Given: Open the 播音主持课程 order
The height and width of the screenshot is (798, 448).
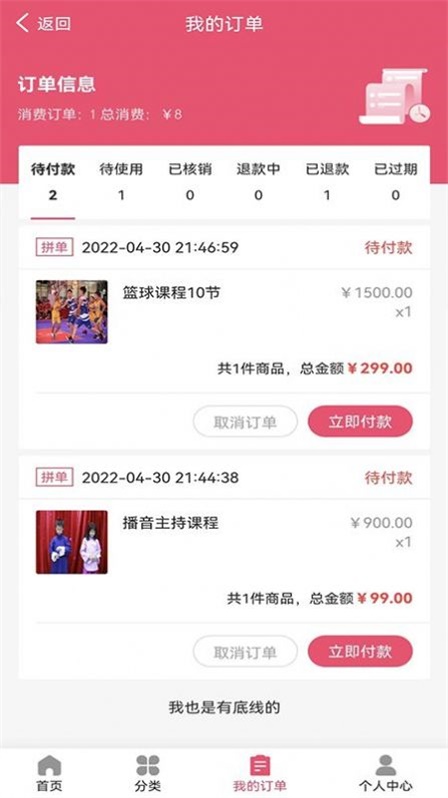Looking at the screenshot, I should (x=224, y=542).
